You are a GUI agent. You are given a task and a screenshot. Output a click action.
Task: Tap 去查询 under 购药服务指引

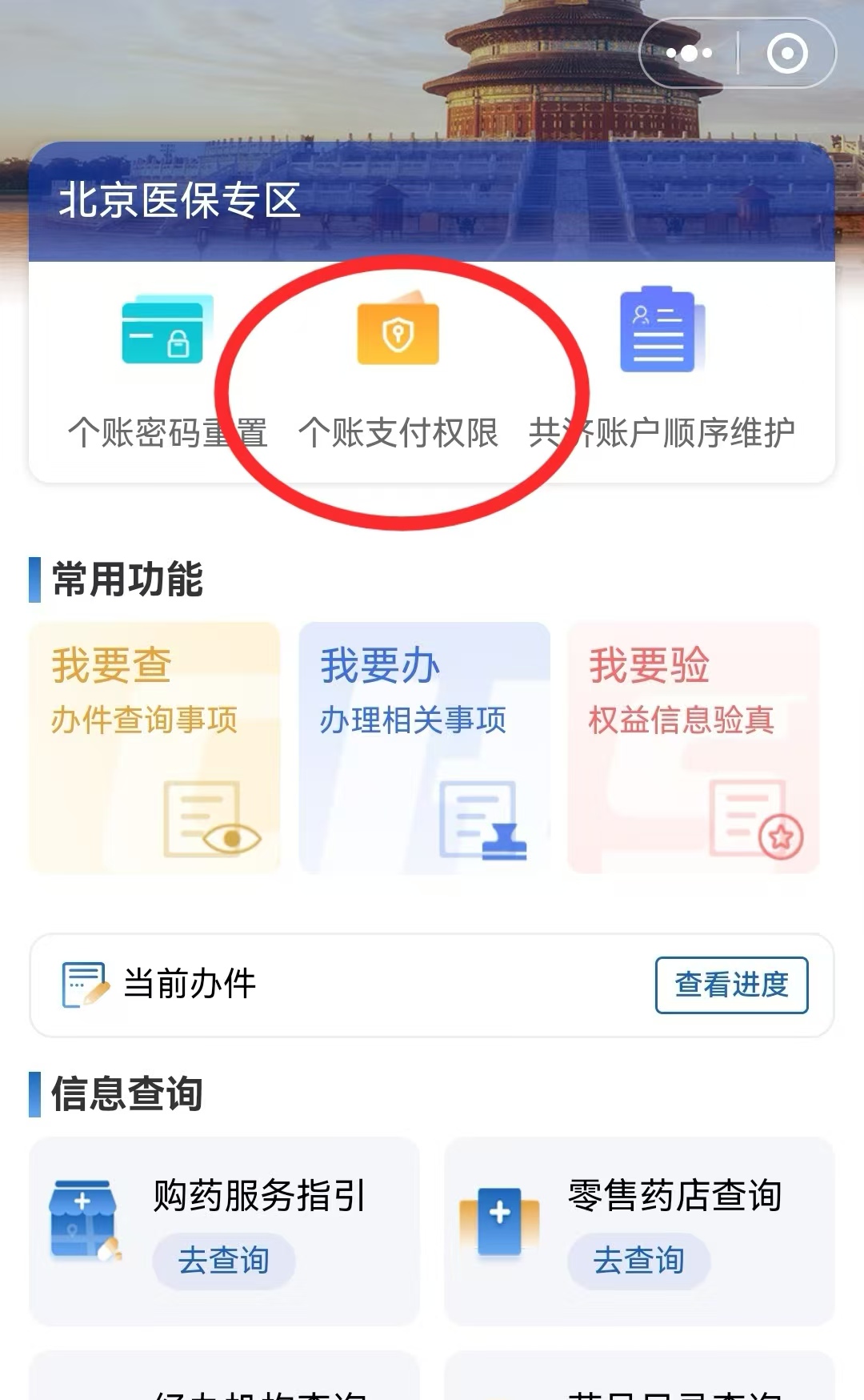click(x=224, y=1261)
